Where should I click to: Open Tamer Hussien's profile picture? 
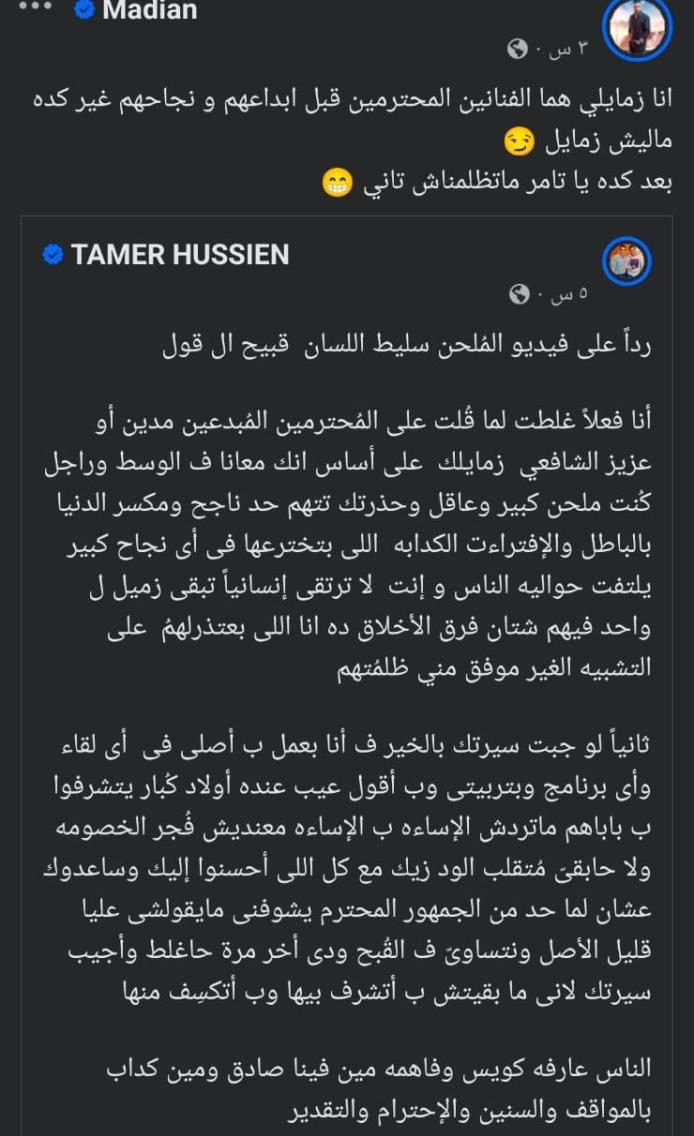(x=627, y=261)
